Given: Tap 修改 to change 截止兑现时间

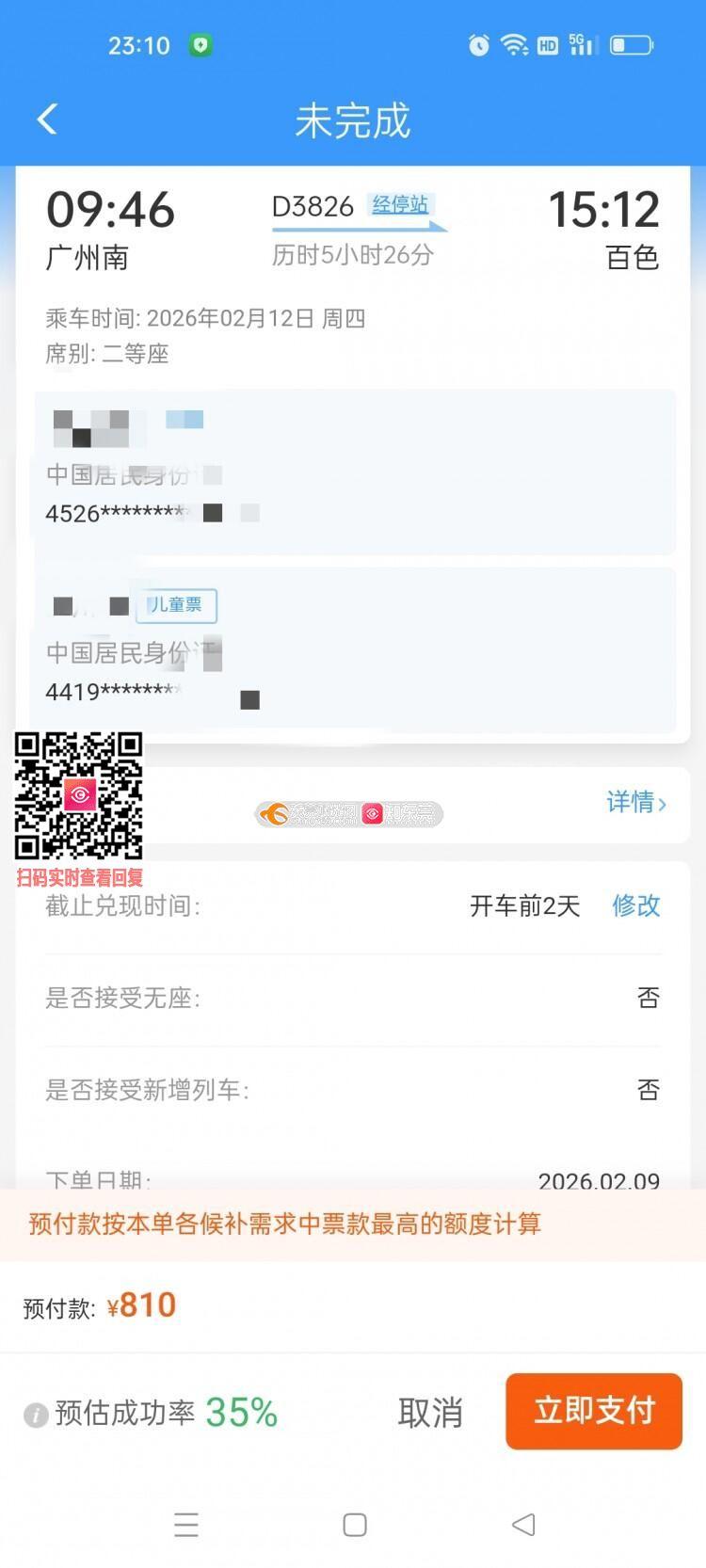Looking at the screenshot, I should [x=636, y=905].
